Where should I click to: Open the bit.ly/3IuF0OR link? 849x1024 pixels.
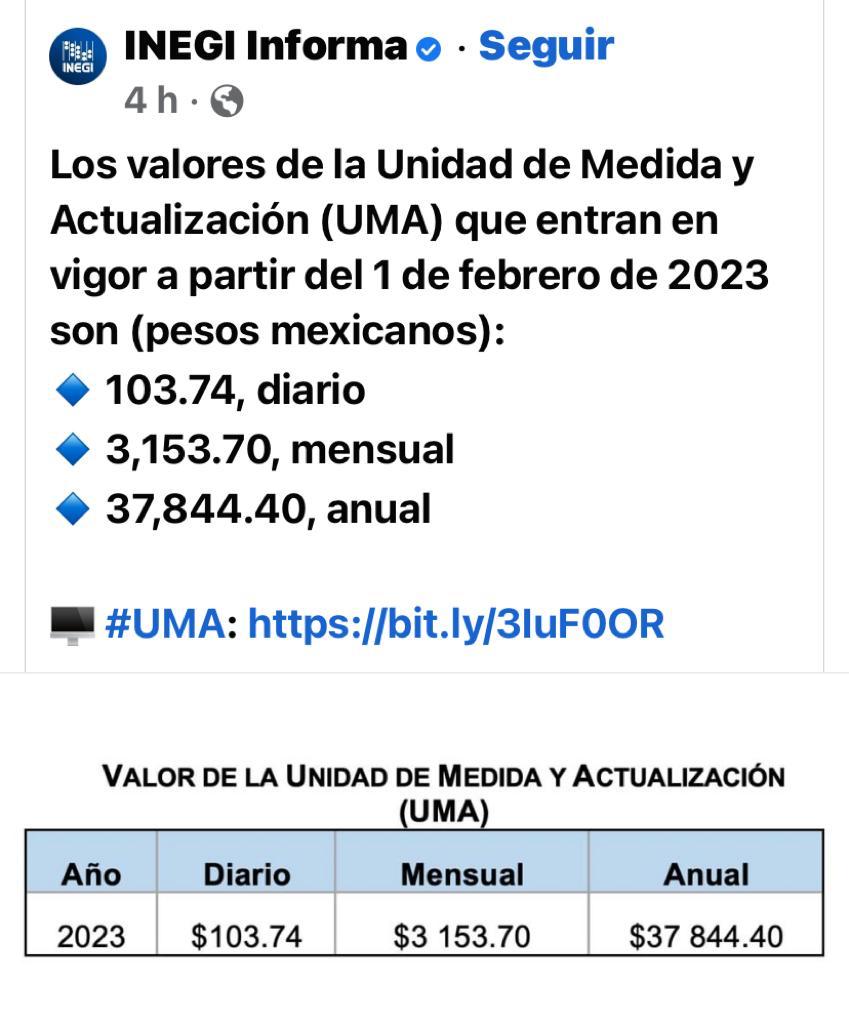click(x=456, y=624)
